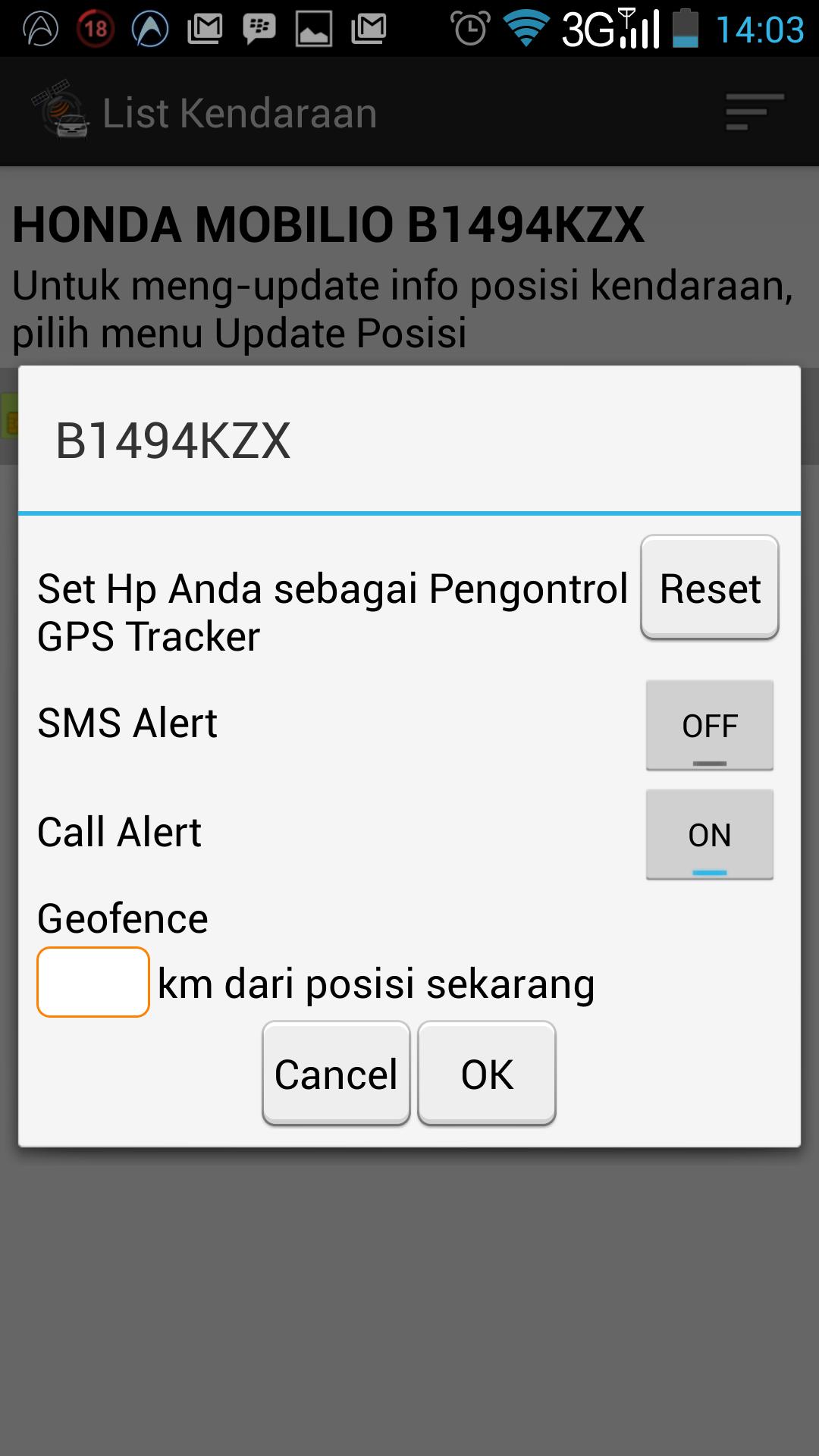
Task: Turn off the Call Alert toggle
Action: coord(710,834)
